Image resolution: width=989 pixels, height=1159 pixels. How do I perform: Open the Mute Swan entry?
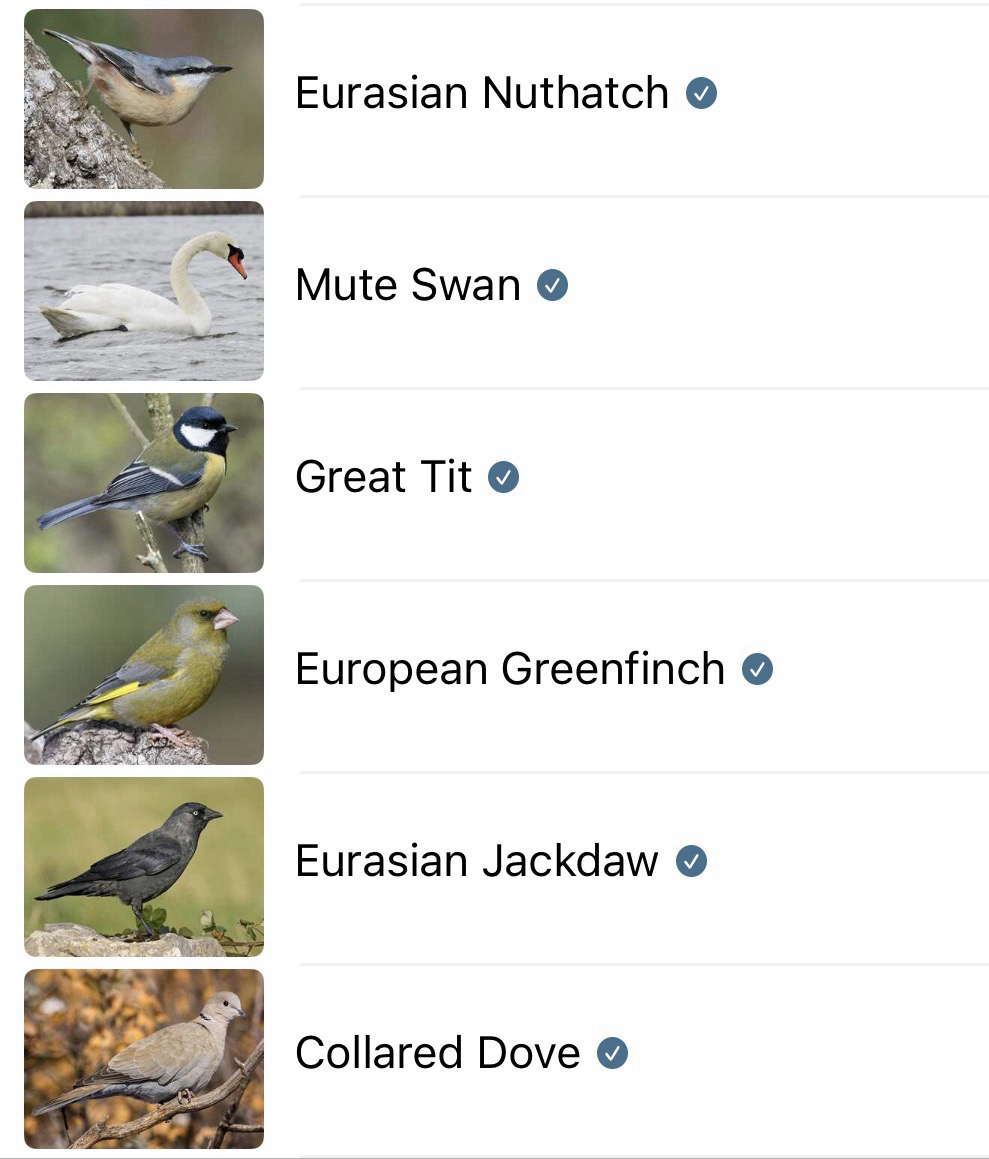pyautogui.click(x=408, y=286)
